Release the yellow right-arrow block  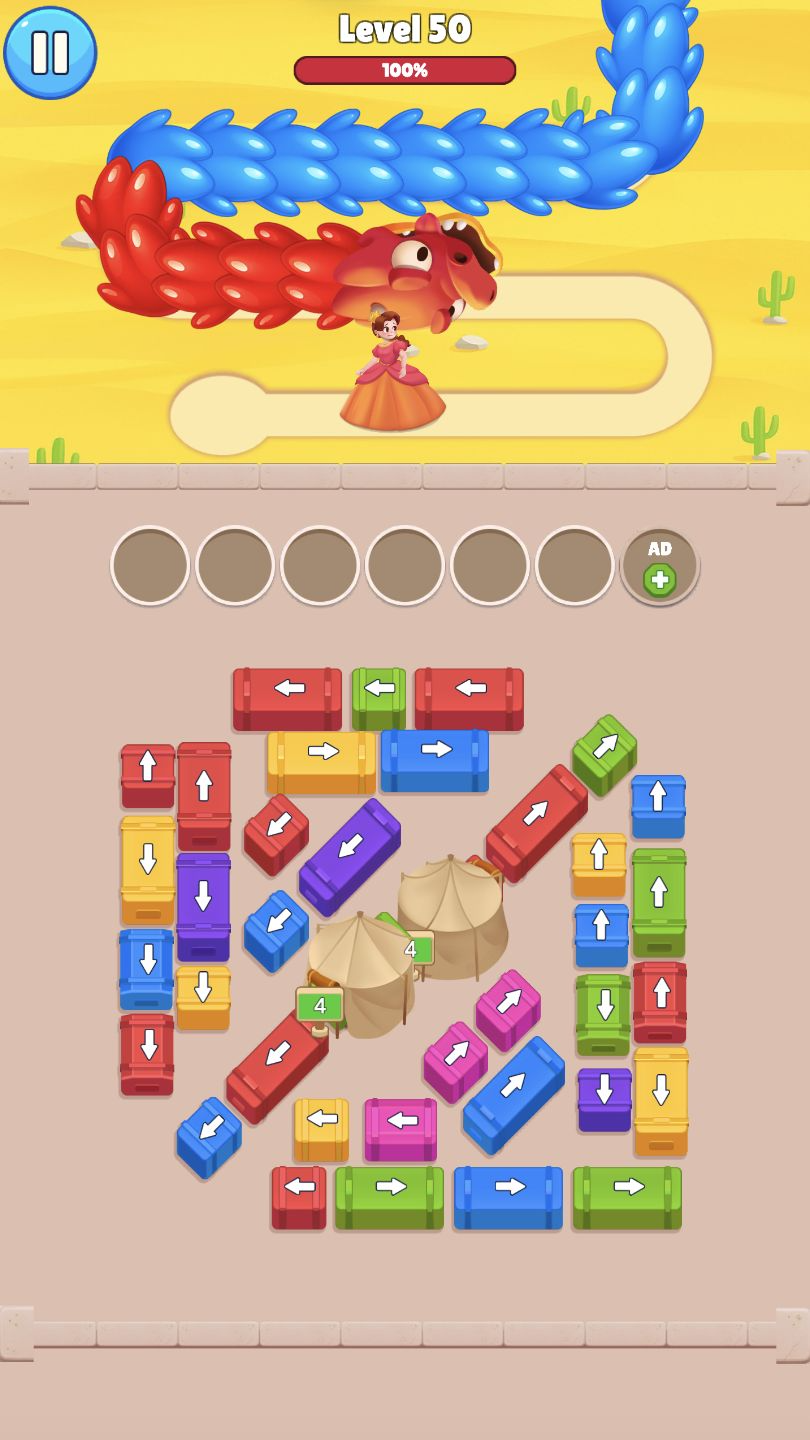click(x=321, y=760)
